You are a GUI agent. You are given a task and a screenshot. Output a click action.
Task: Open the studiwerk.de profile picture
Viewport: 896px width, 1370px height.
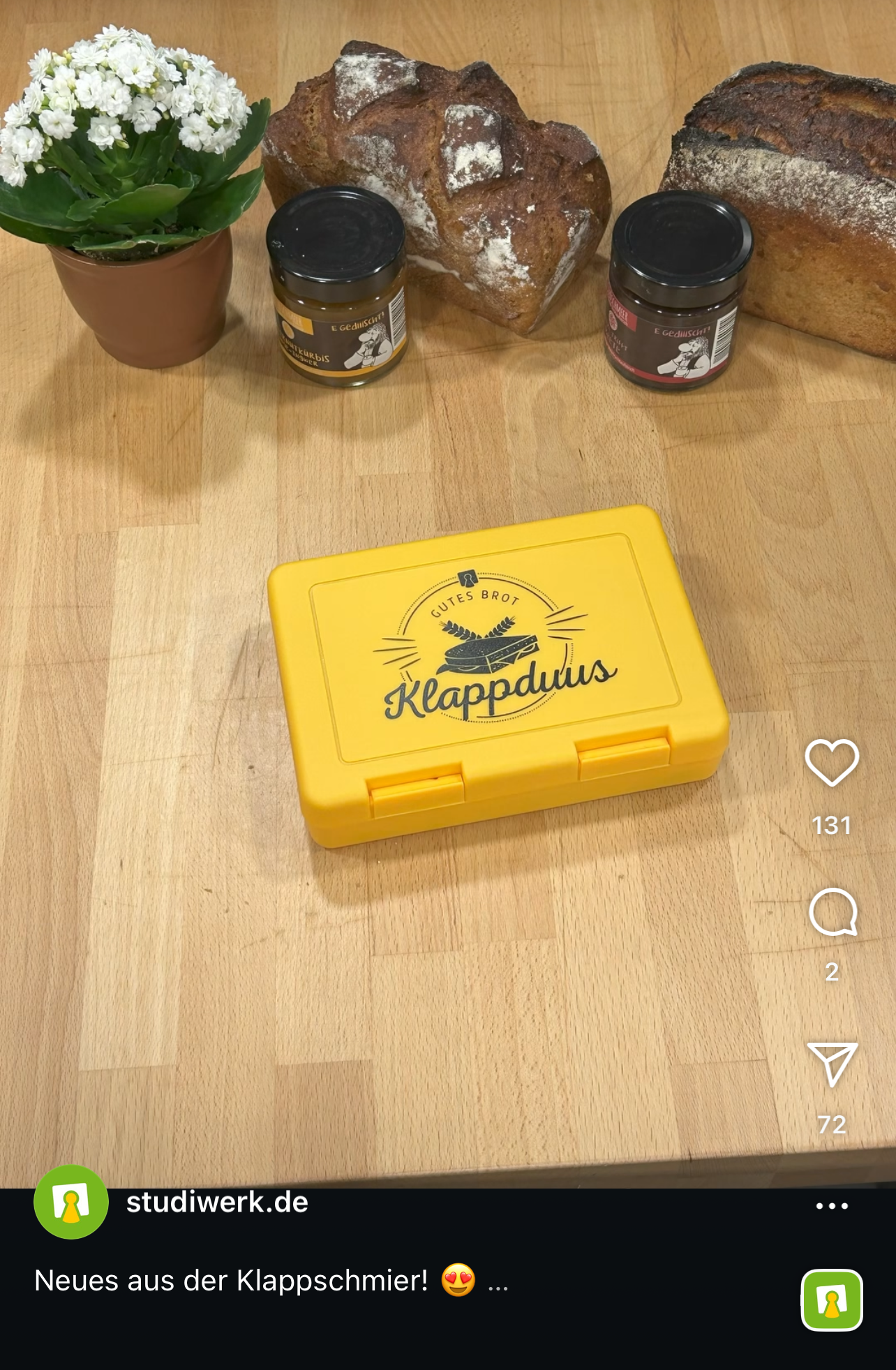[x=71, y=1203]
